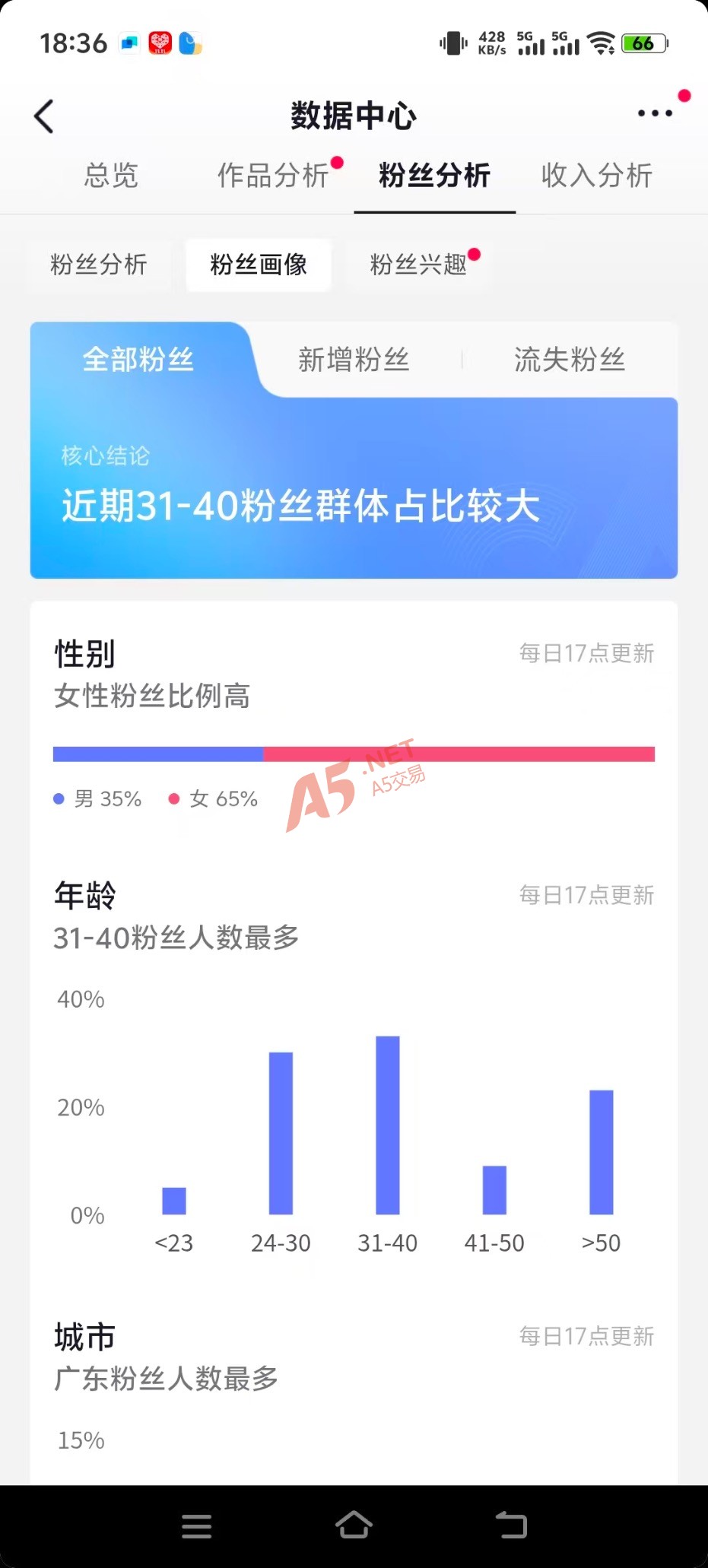
Task: Go back from 数据中心
Action: pos(44,116)
